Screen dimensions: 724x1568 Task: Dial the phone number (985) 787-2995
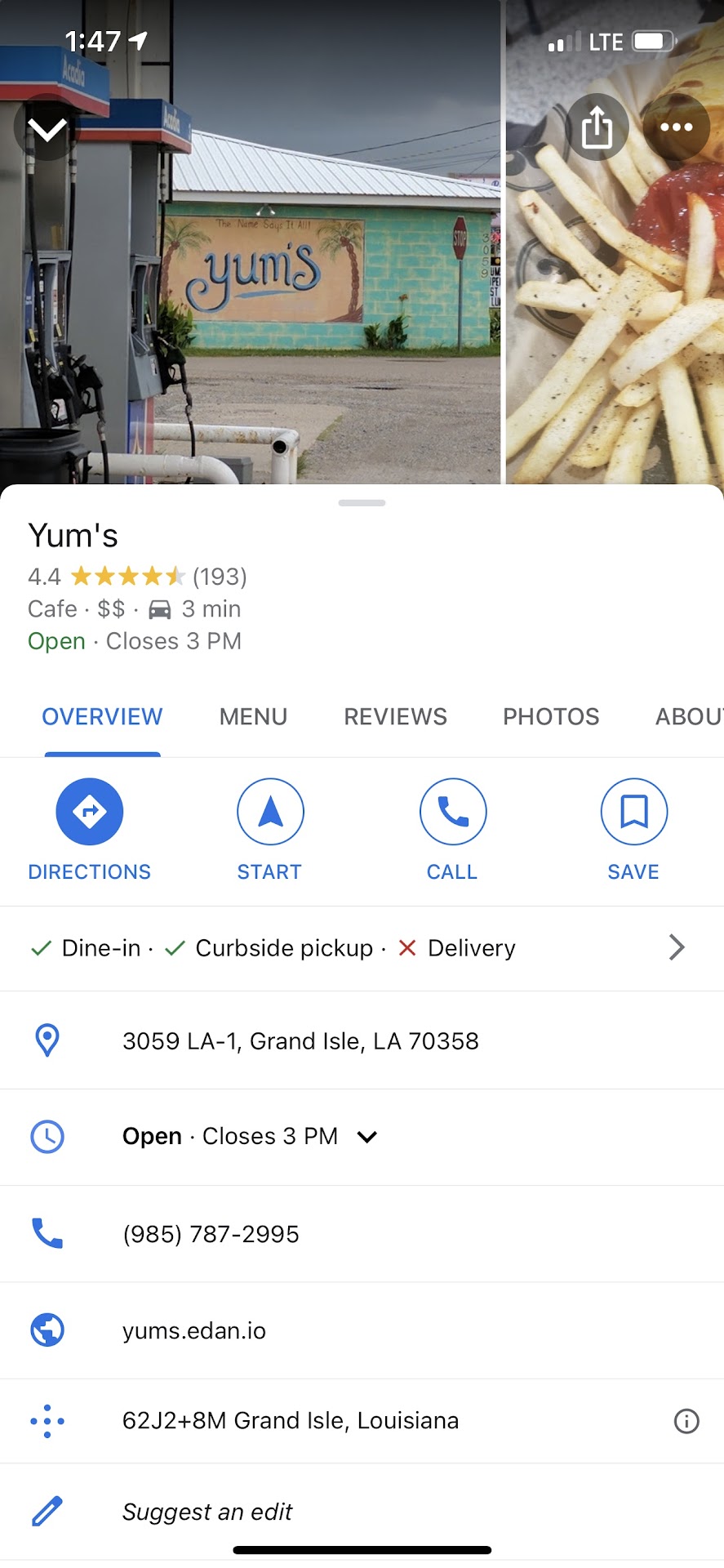pyautogui.click(x=211, y=1234)
